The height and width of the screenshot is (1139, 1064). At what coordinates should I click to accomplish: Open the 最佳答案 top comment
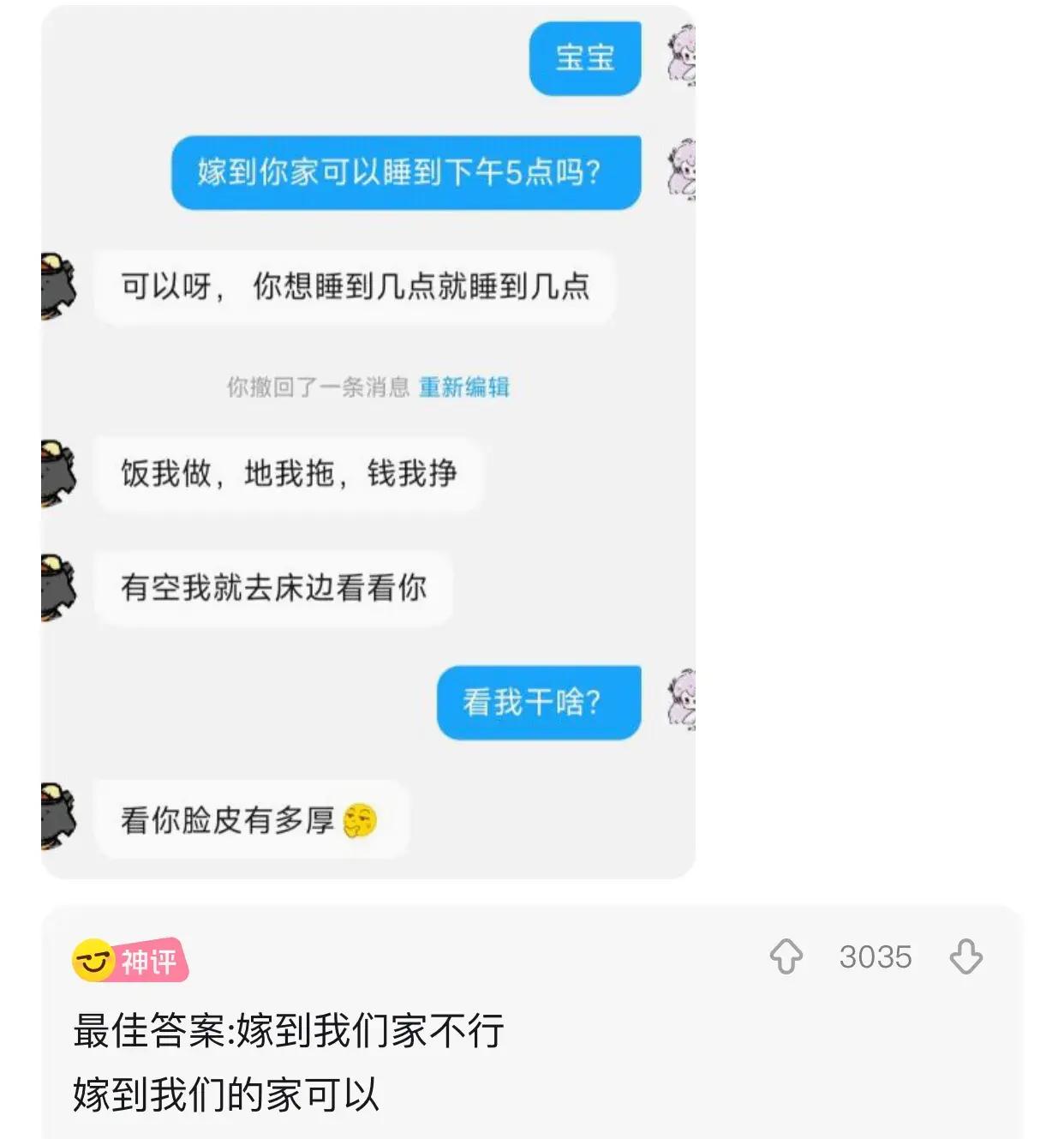[288, 1062]
